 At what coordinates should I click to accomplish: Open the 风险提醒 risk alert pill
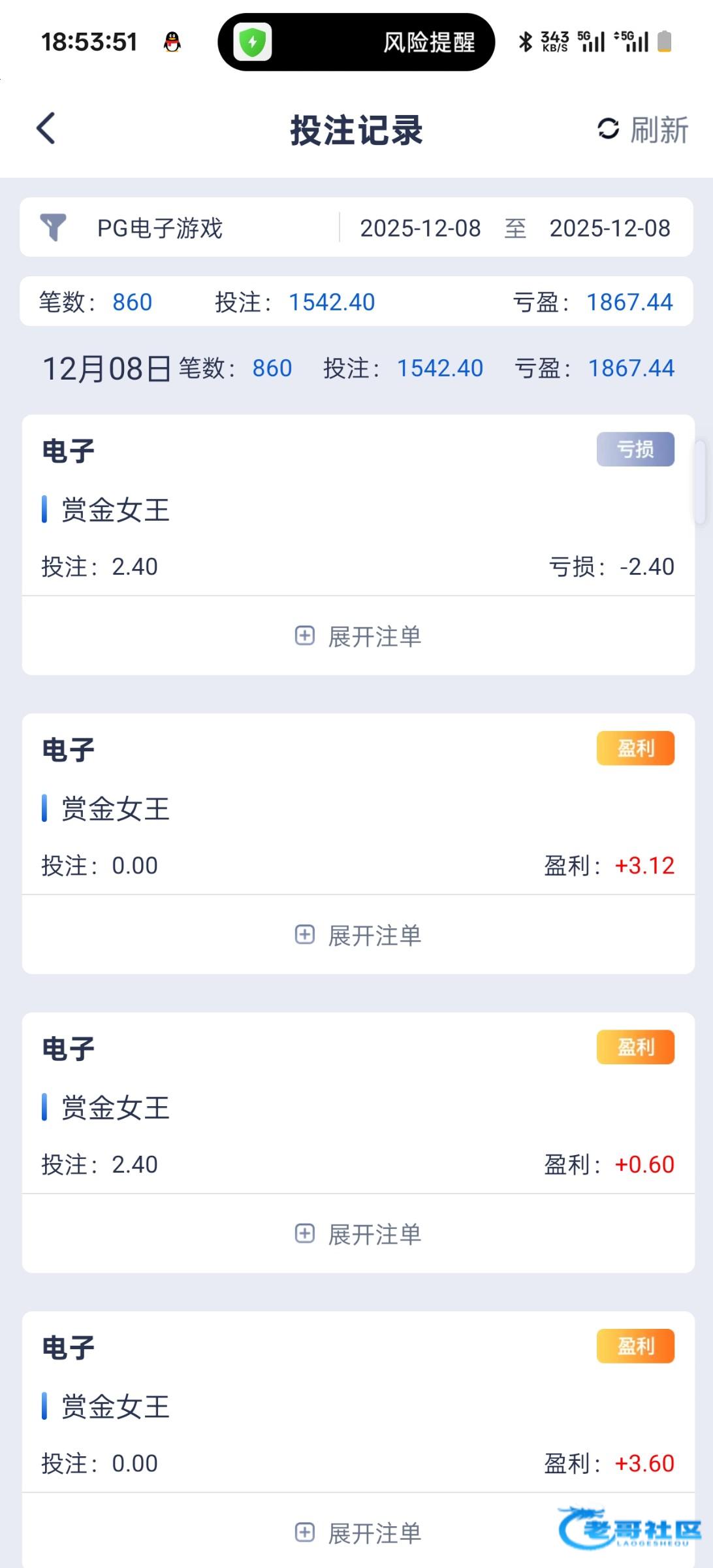click(356, 42)
